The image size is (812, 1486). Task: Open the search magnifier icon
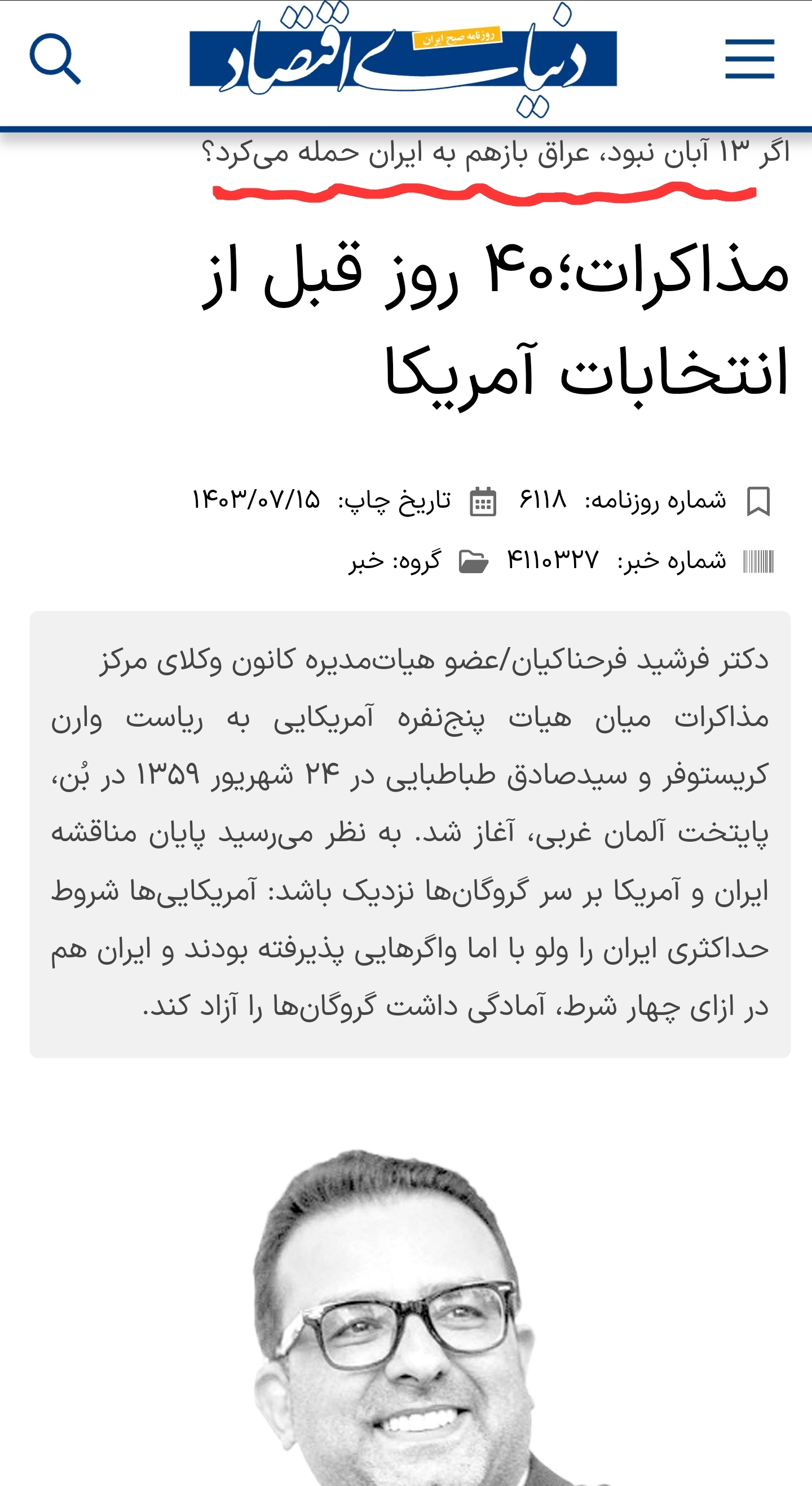54,58
